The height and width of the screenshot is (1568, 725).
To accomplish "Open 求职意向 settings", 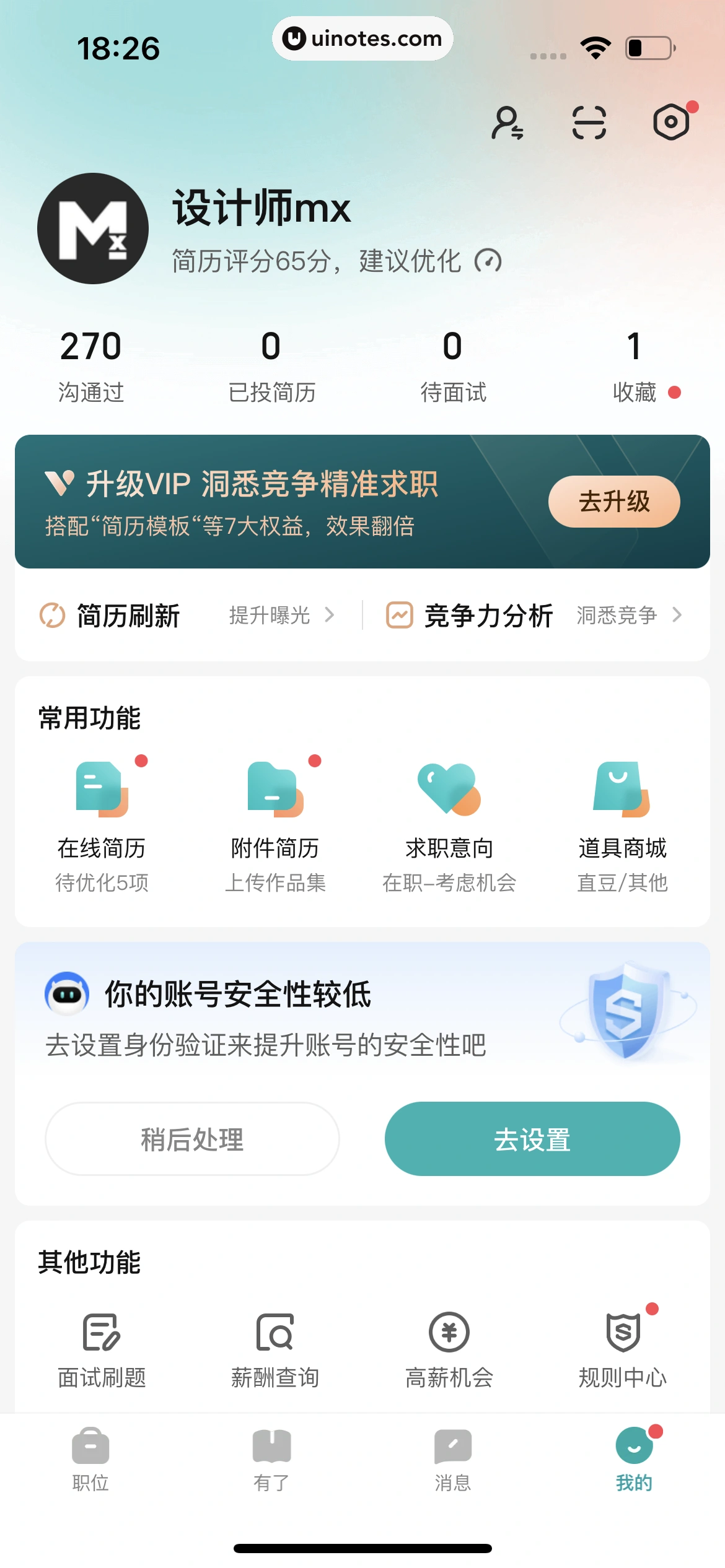I will pos(448,817).
